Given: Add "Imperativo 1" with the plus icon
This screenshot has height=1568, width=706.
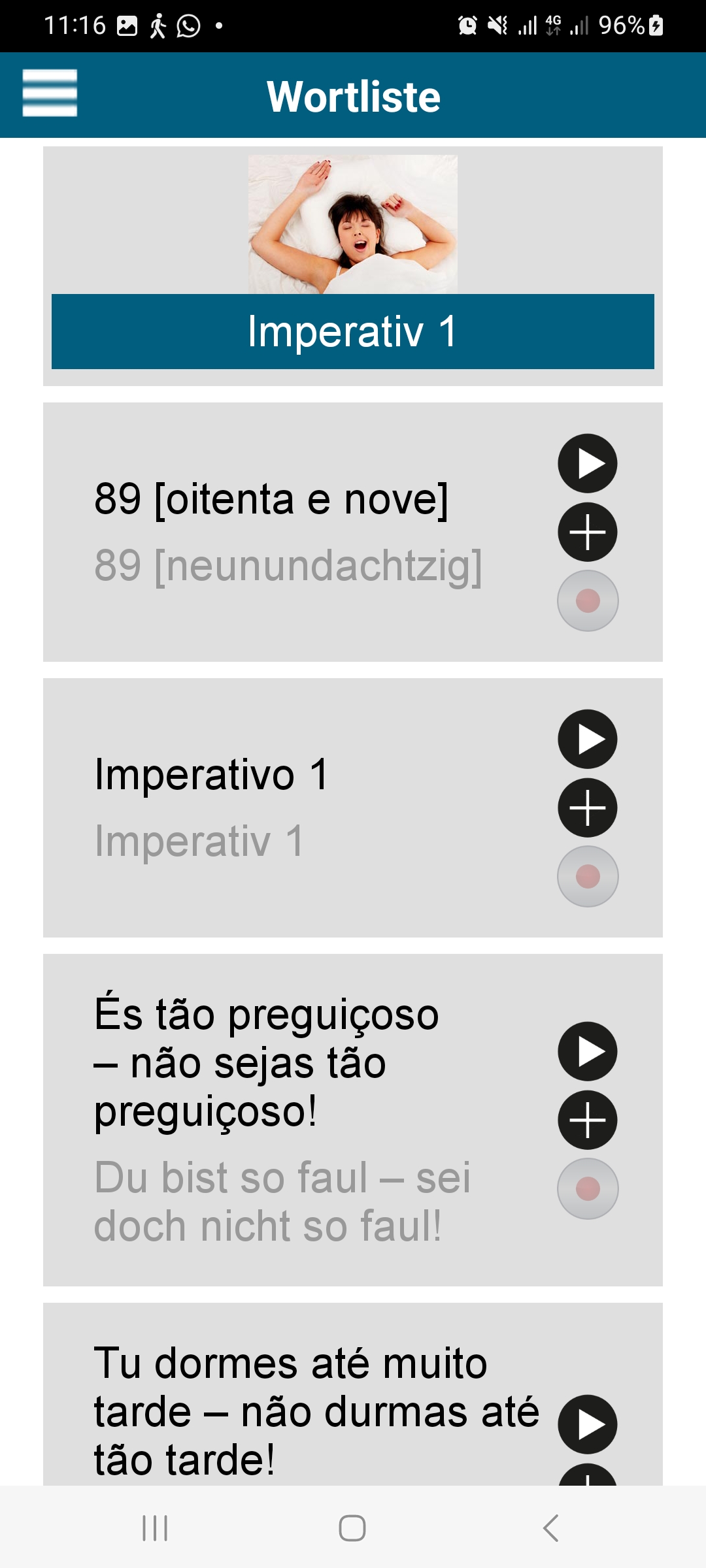Looking at the screenshot, I should click(588, 808).
